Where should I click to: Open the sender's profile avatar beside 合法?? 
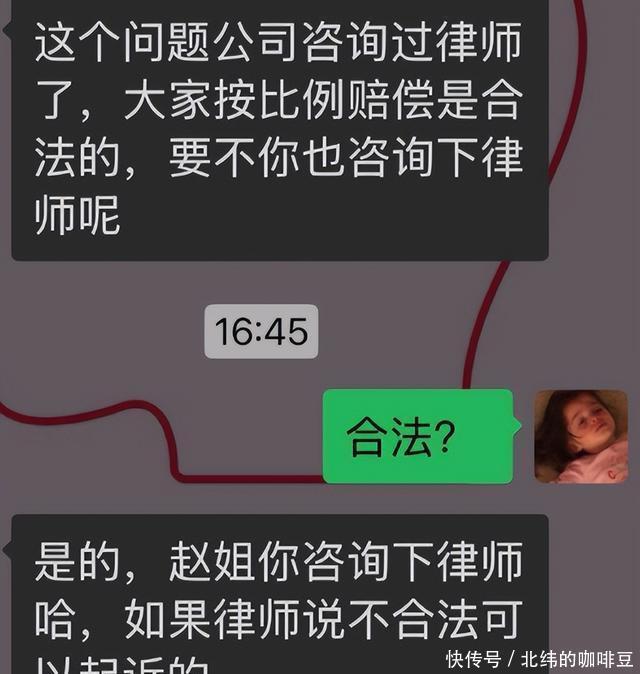click(x=580, y=437)
